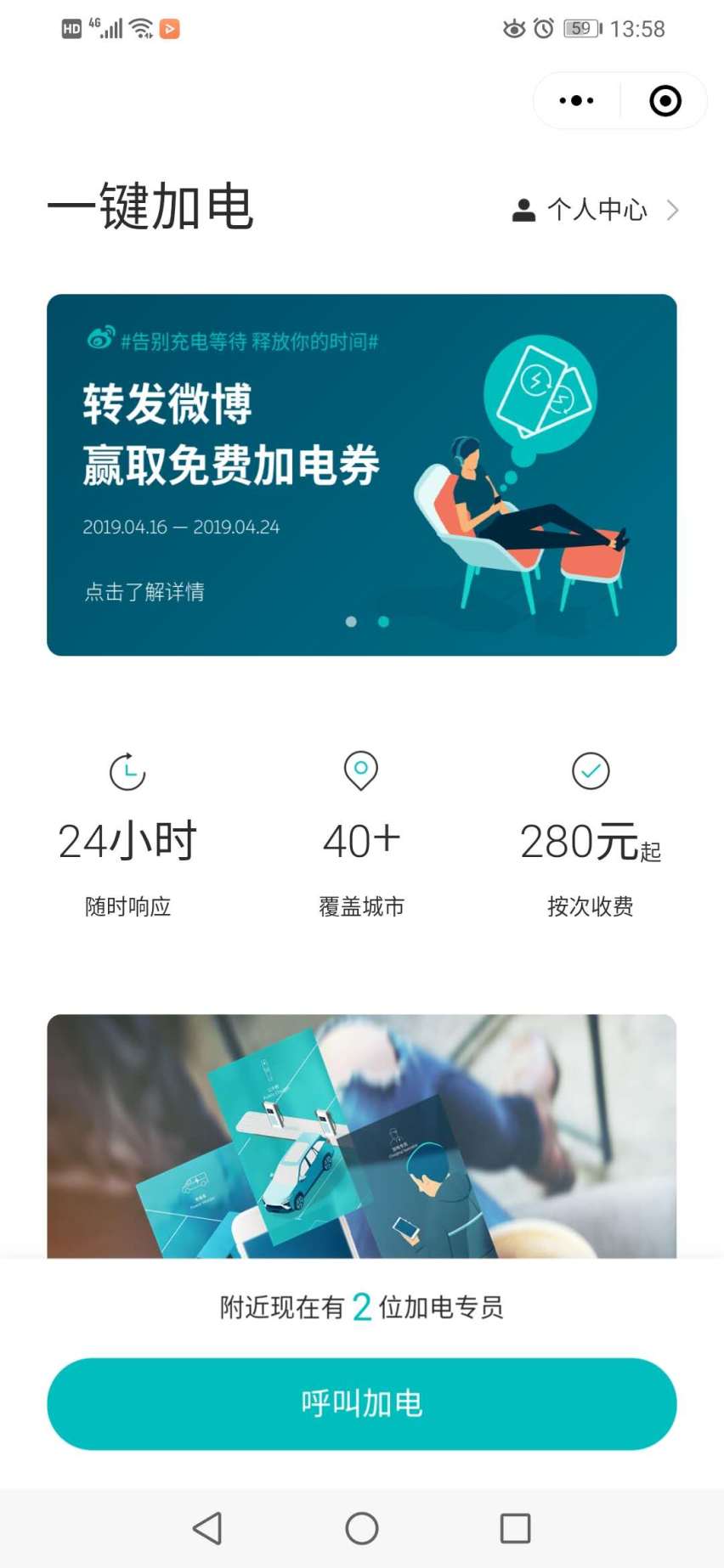Return to the phone home screen
Screen dimensions: 724x1568
(362, 1528)
